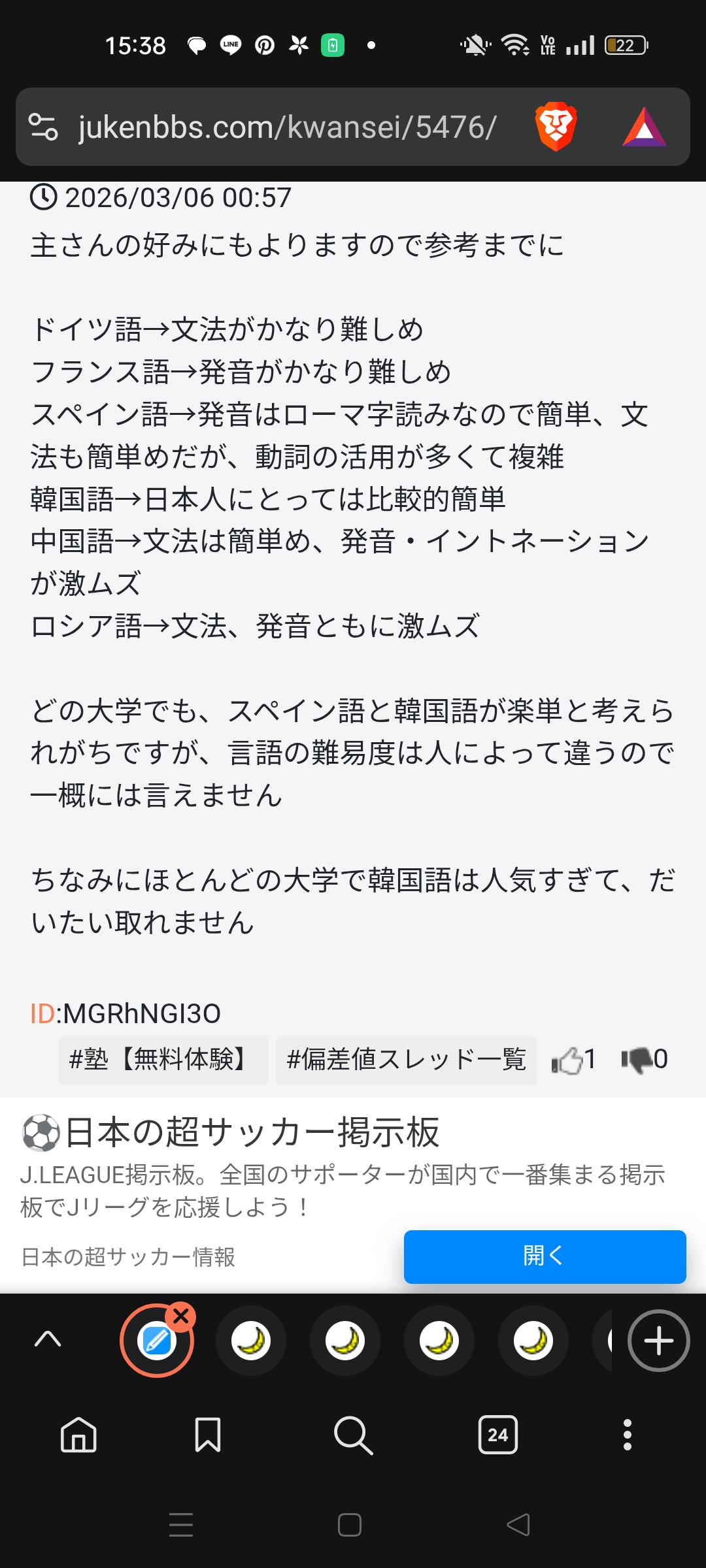
Task: Add a new tab with the plus button
Action: (x=658, y=1341)
